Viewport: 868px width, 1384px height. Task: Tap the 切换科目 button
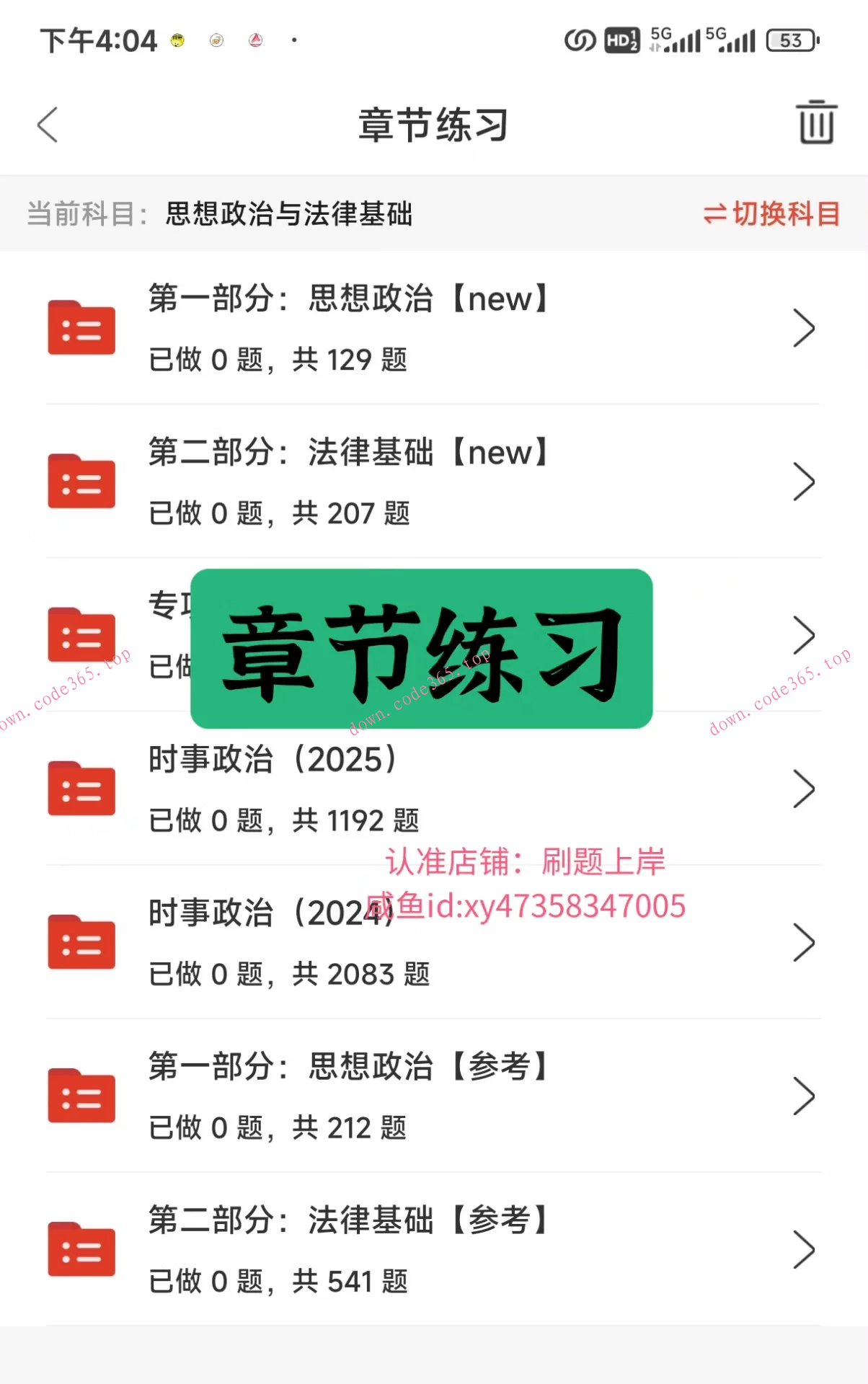pyautogui.click(x=784, y=214)
